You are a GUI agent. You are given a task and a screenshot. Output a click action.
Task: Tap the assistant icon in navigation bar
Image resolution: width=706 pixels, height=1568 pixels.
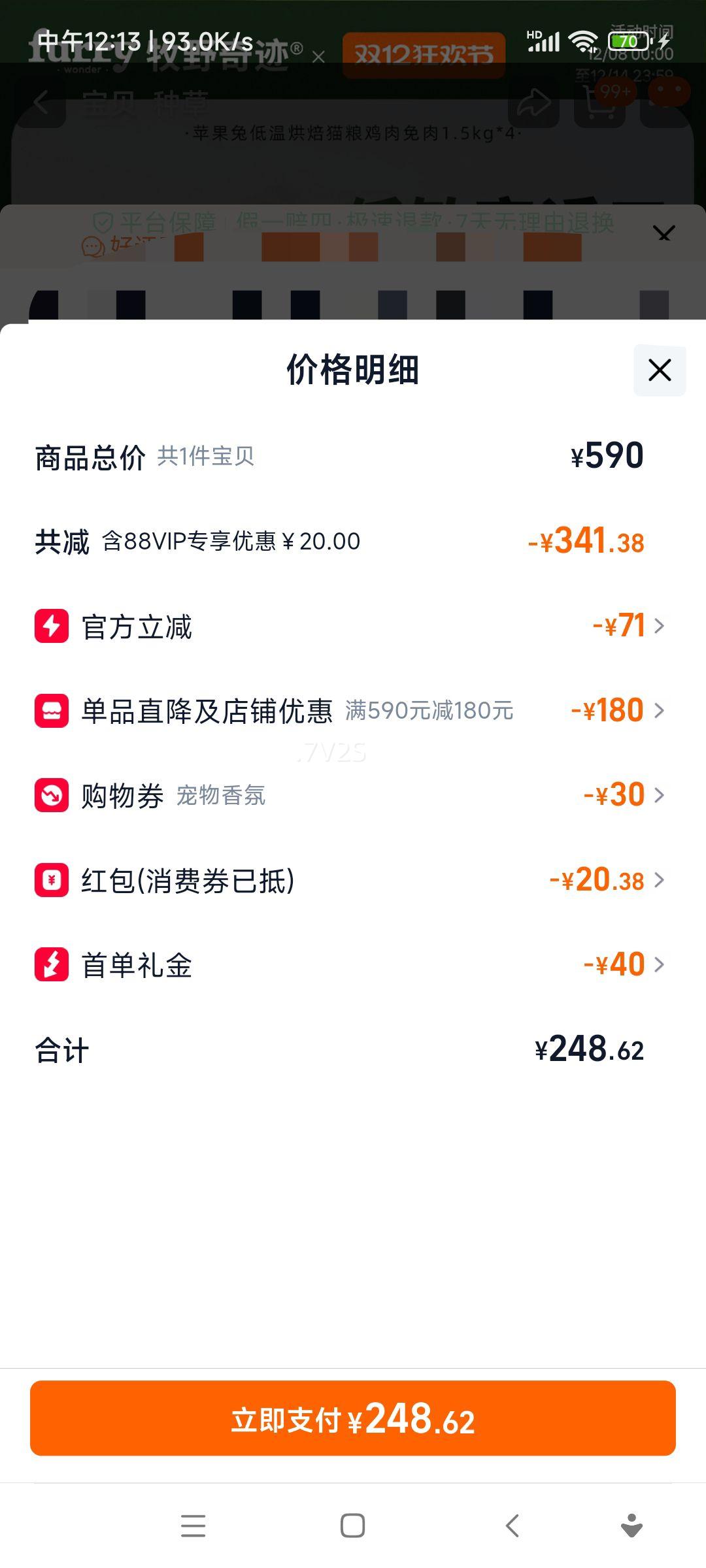tap(630, 1526)
